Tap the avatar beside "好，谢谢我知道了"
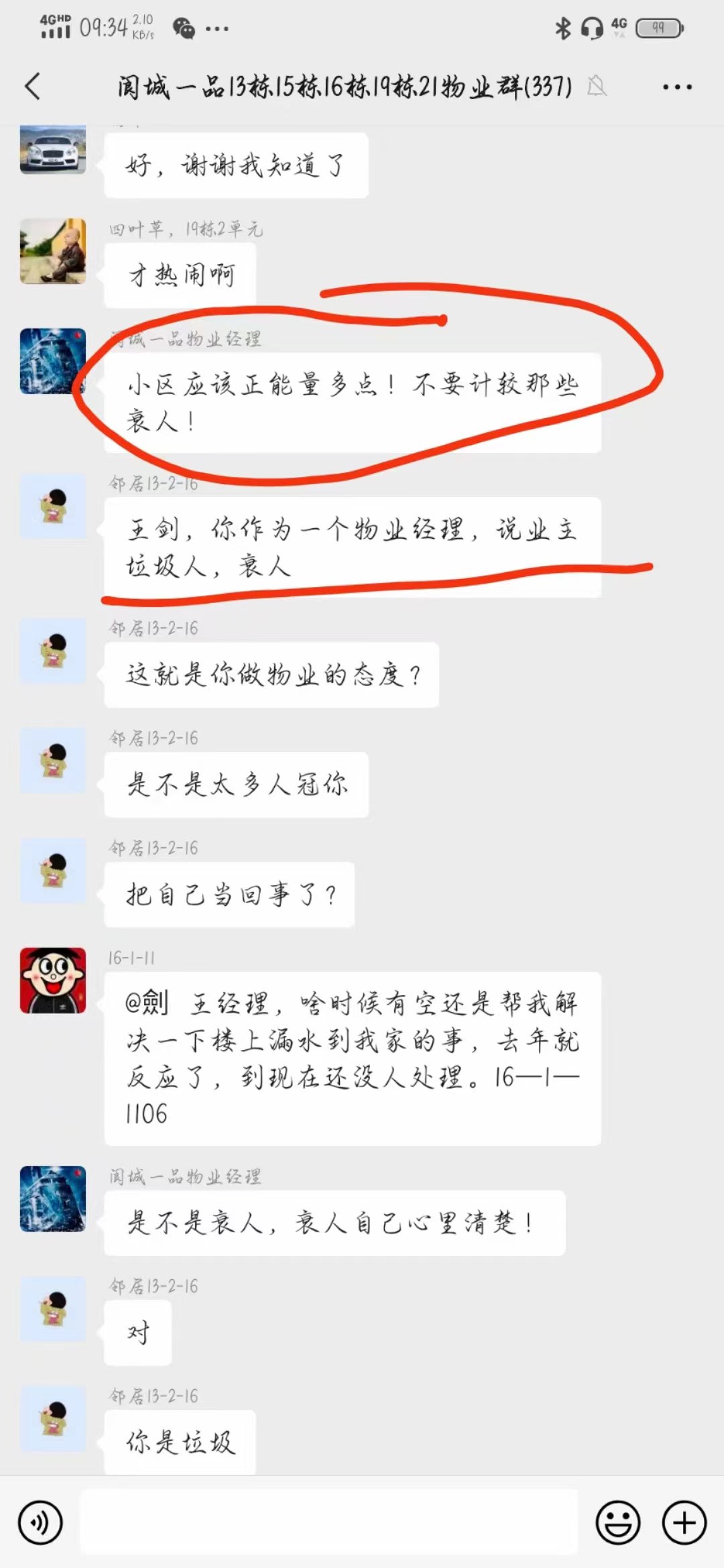The width and height of the screenshot is (724, 1568). 53,149
